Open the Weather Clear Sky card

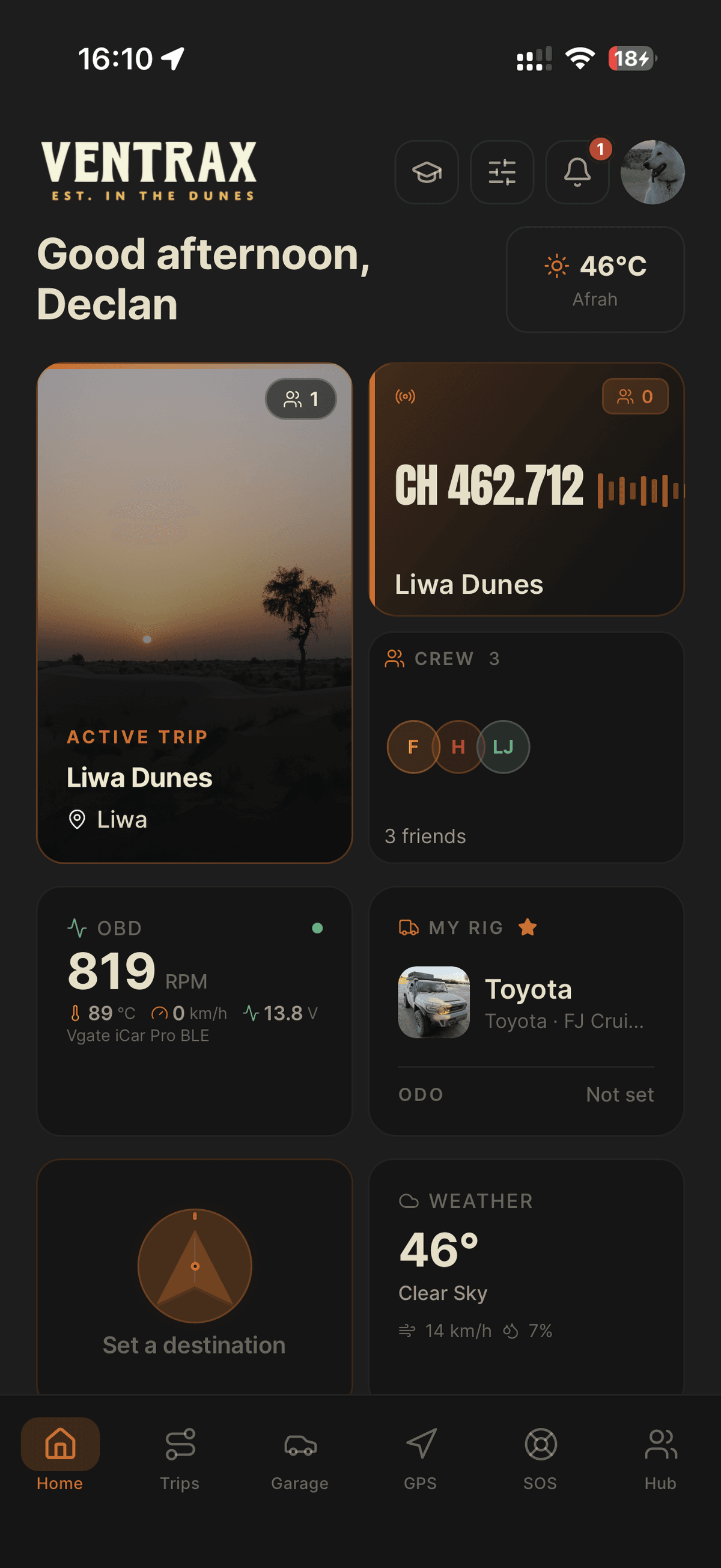(x=527, y=1278)
